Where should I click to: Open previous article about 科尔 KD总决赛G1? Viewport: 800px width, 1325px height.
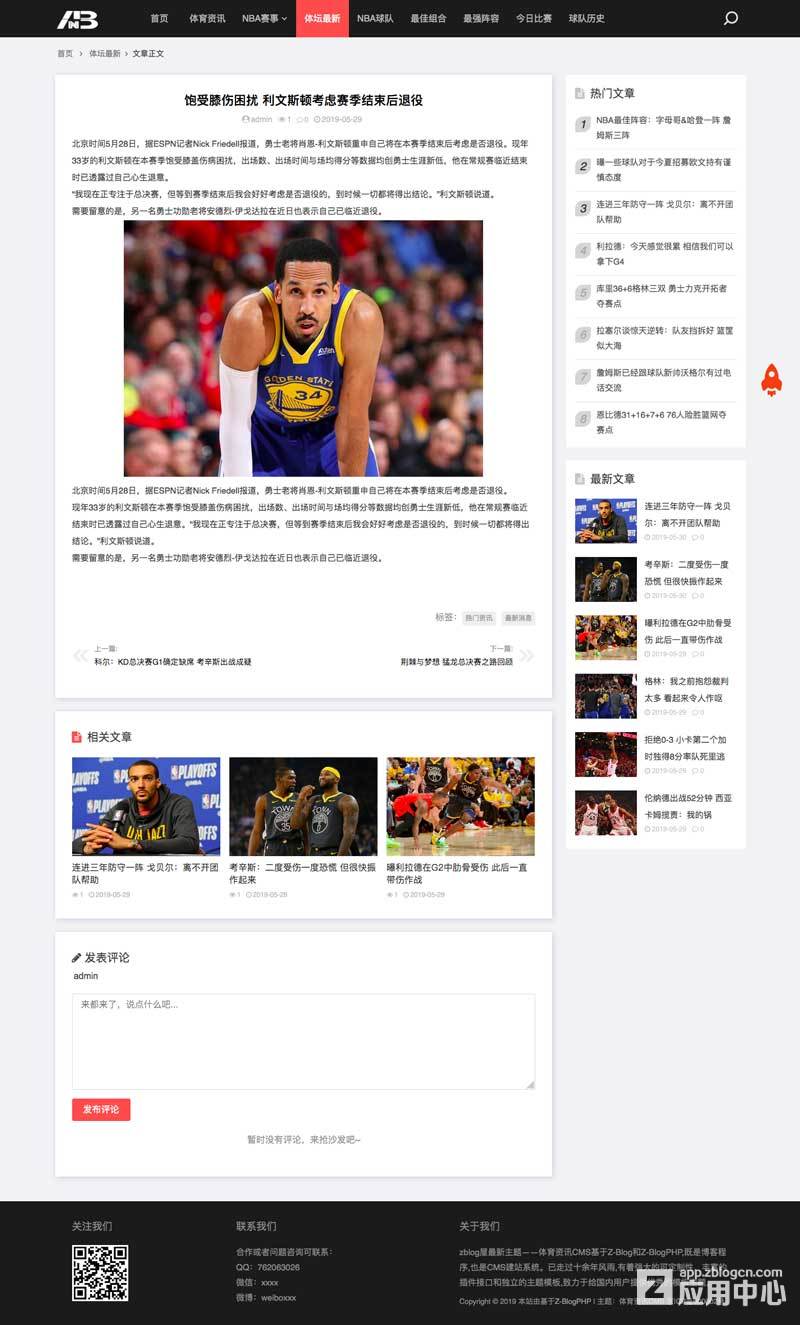(x=173, y=661)
